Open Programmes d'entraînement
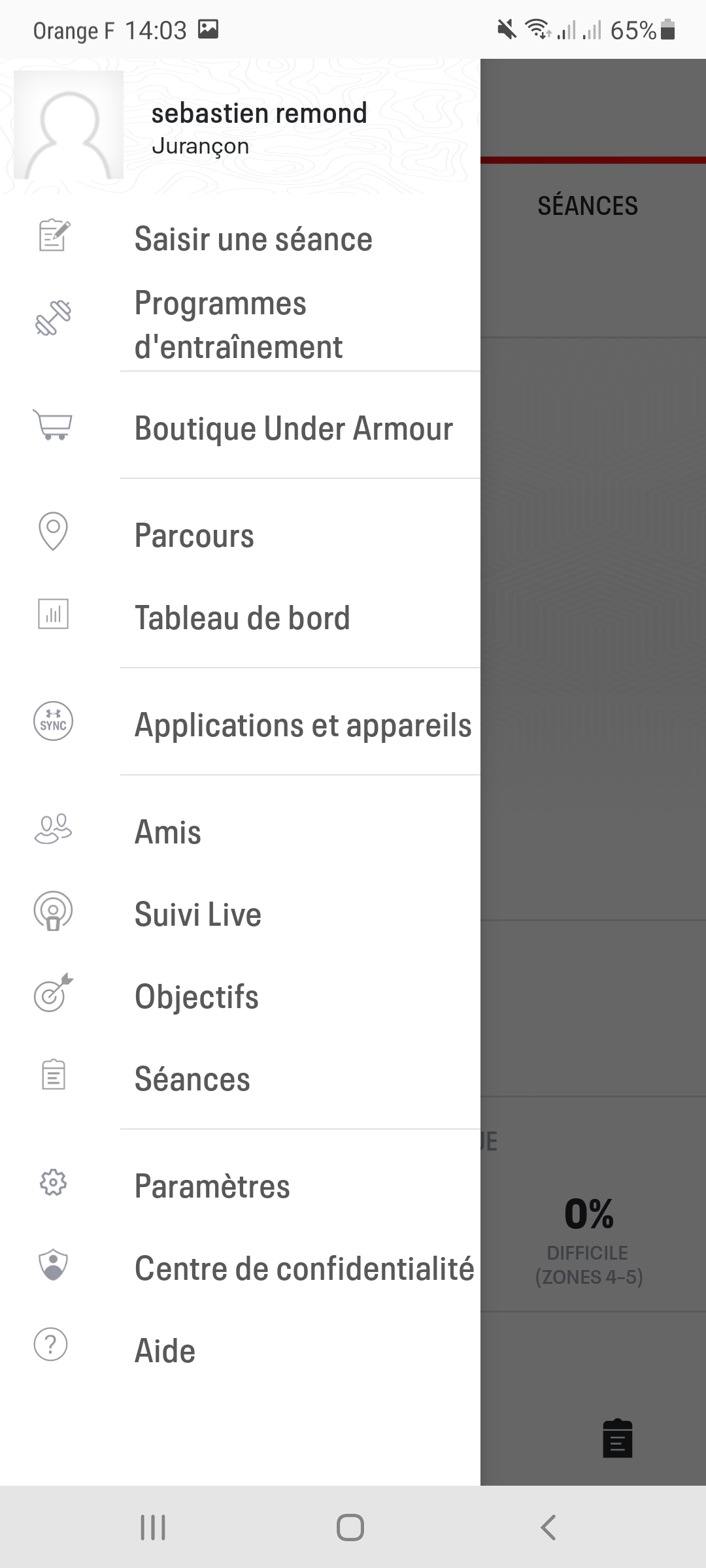 pyautogui.click(x=239, y=325)
